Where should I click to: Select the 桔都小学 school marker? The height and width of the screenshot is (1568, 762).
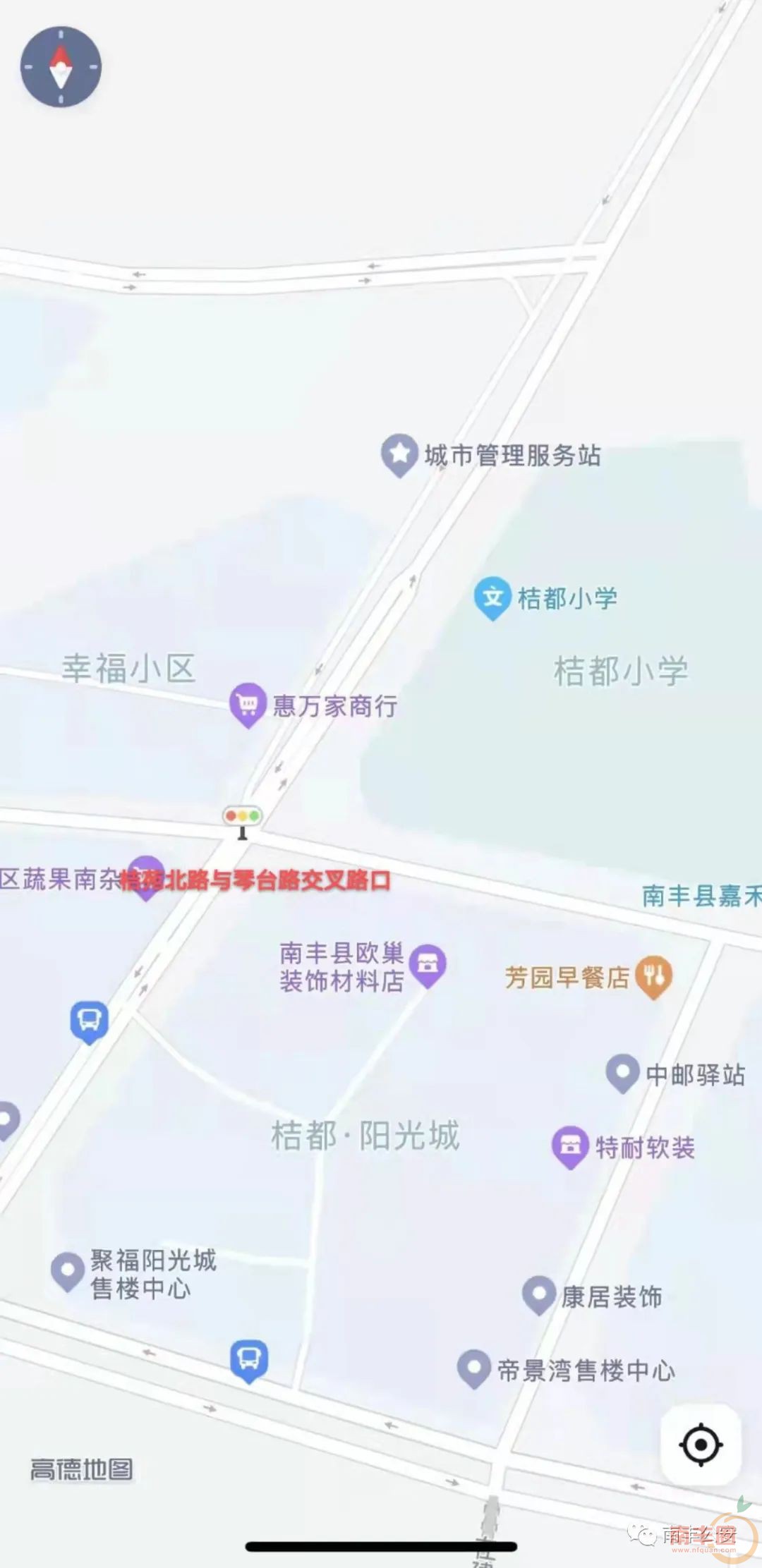(x=492, y=597)
